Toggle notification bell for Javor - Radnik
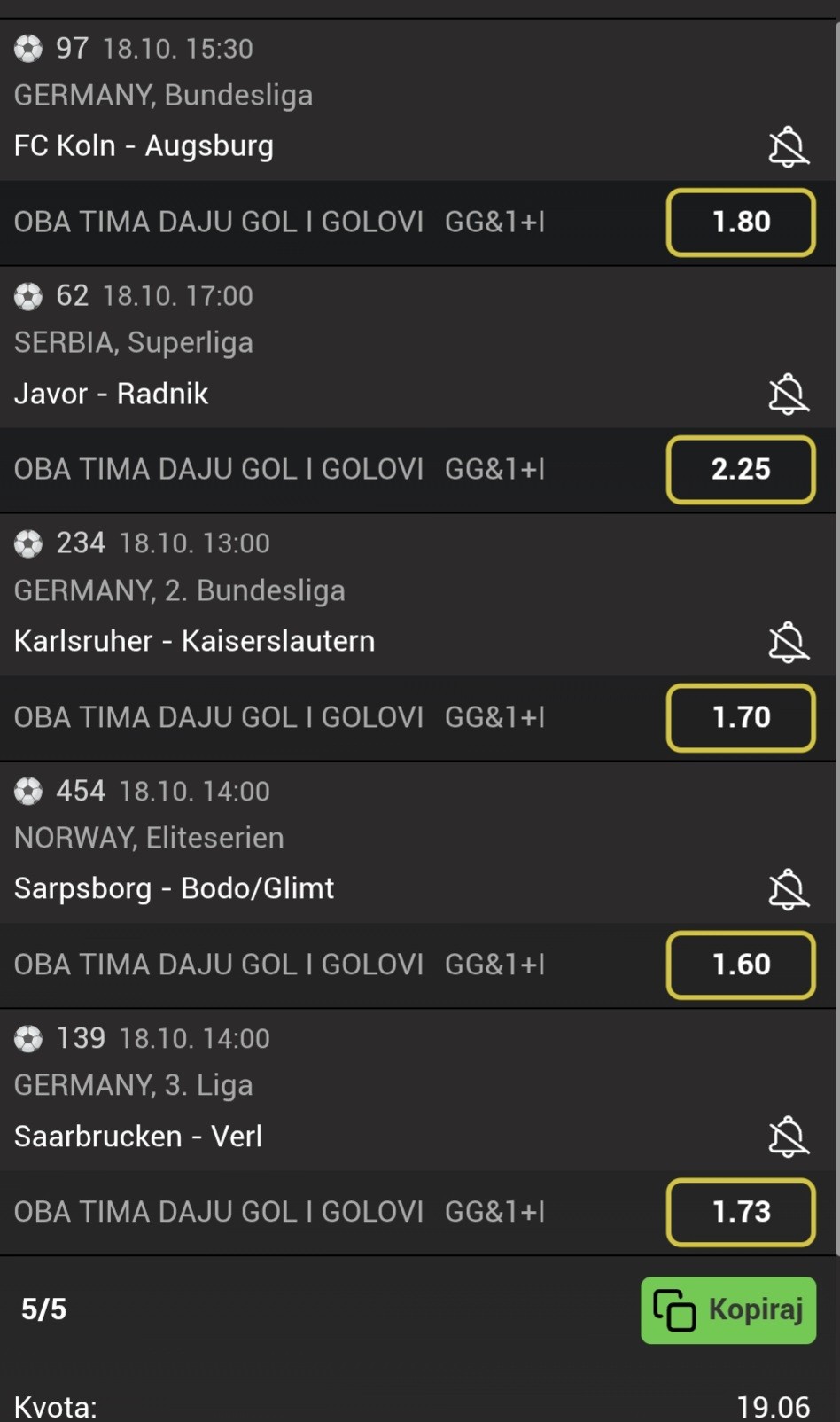Screen dimensions: 840x1422 tap(788, 394)
